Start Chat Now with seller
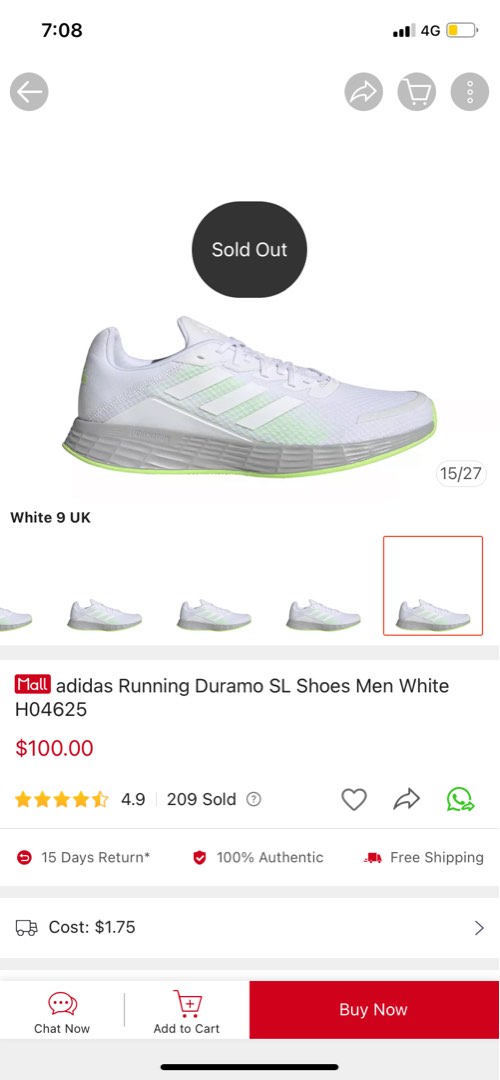Image resolution: width=500 pixels, height=1080 pixels. coord(62,1012)
